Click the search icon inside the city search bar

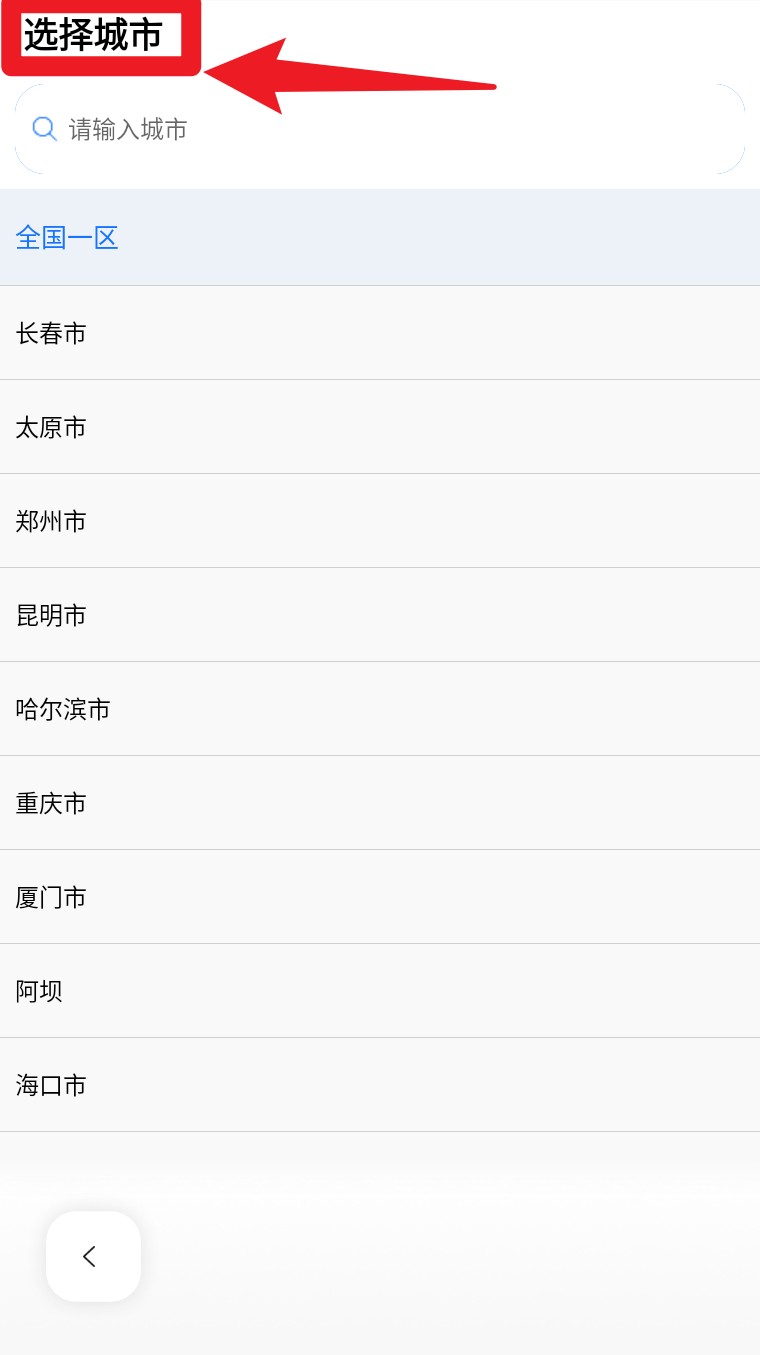pos(44,129)
